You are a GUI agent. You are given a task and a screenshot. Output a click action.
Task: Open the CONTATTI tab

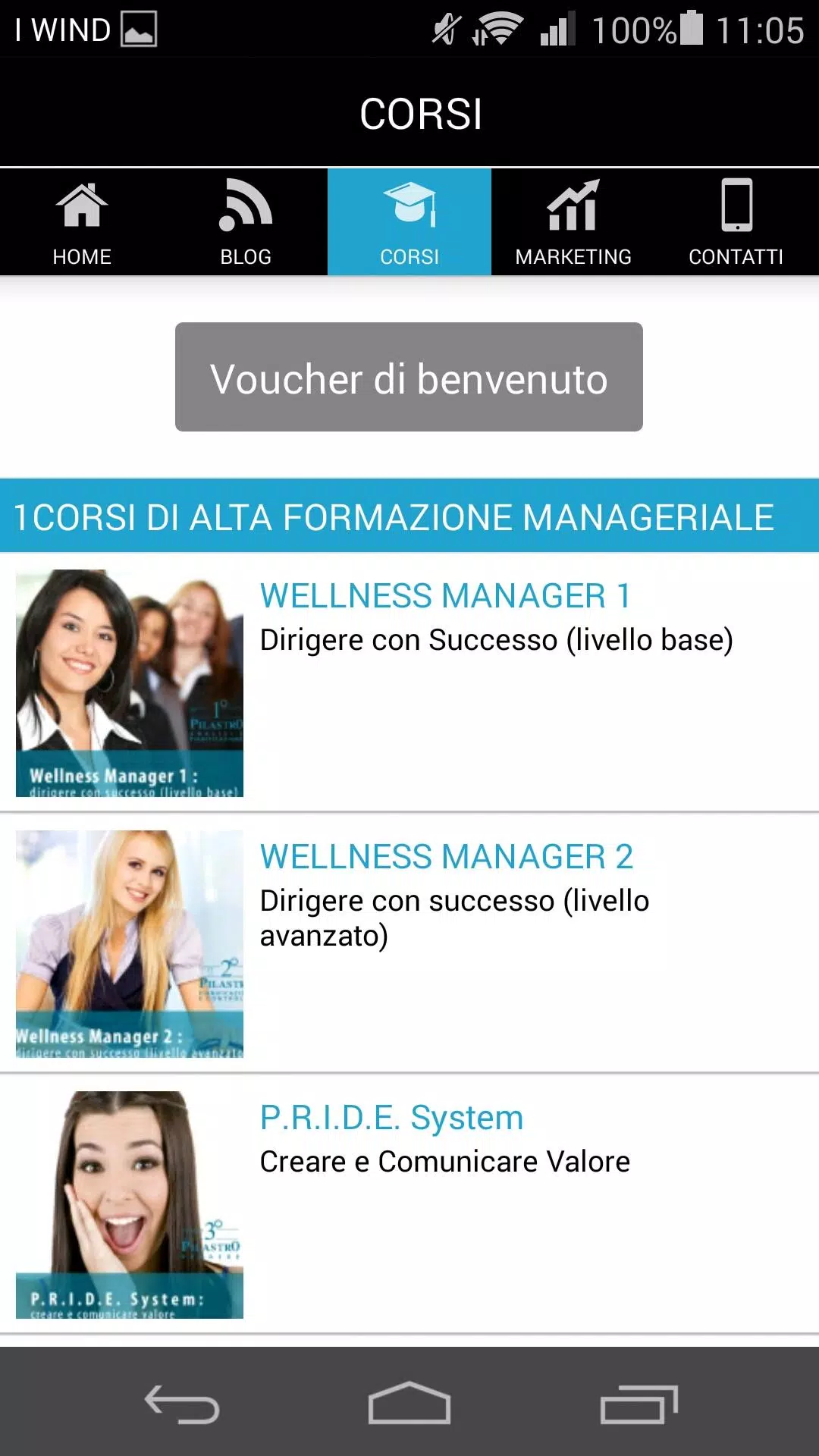[x=737, y=222]
